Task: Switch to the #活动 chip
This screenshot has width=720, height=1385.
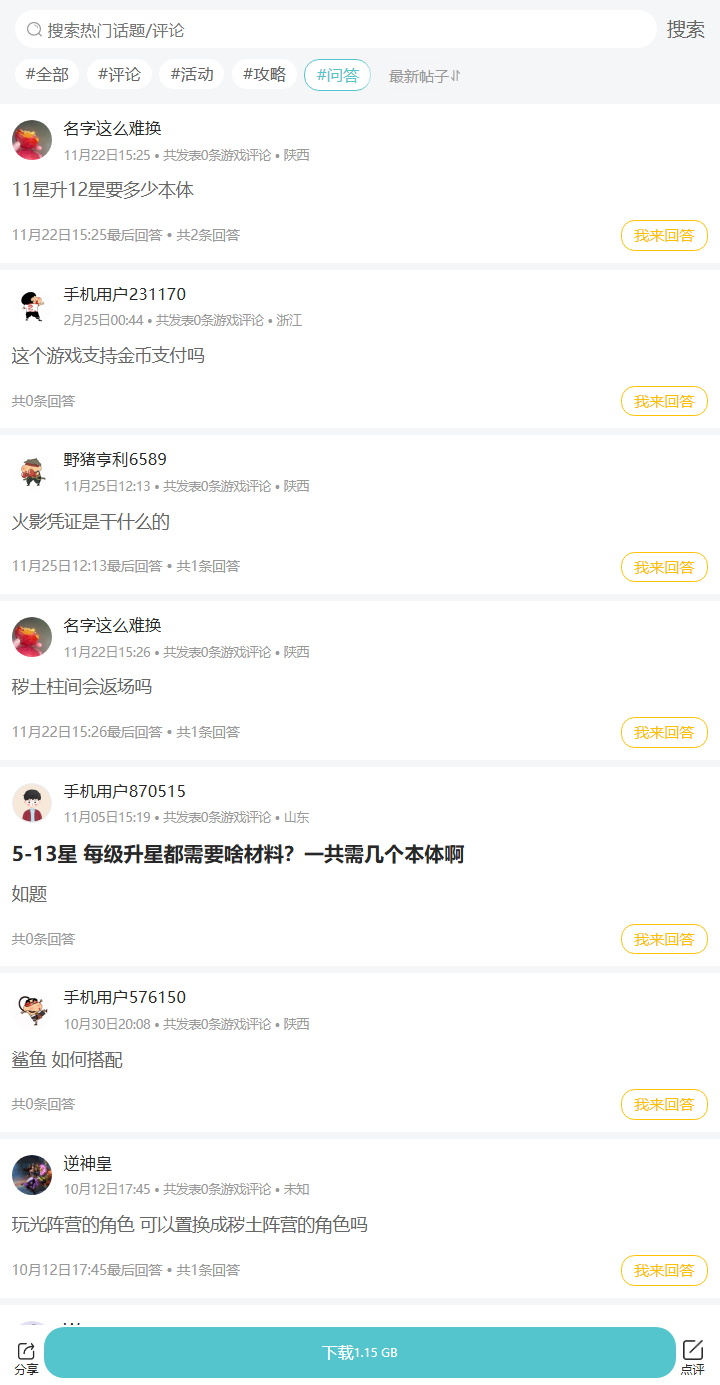Action: (191, 74)
